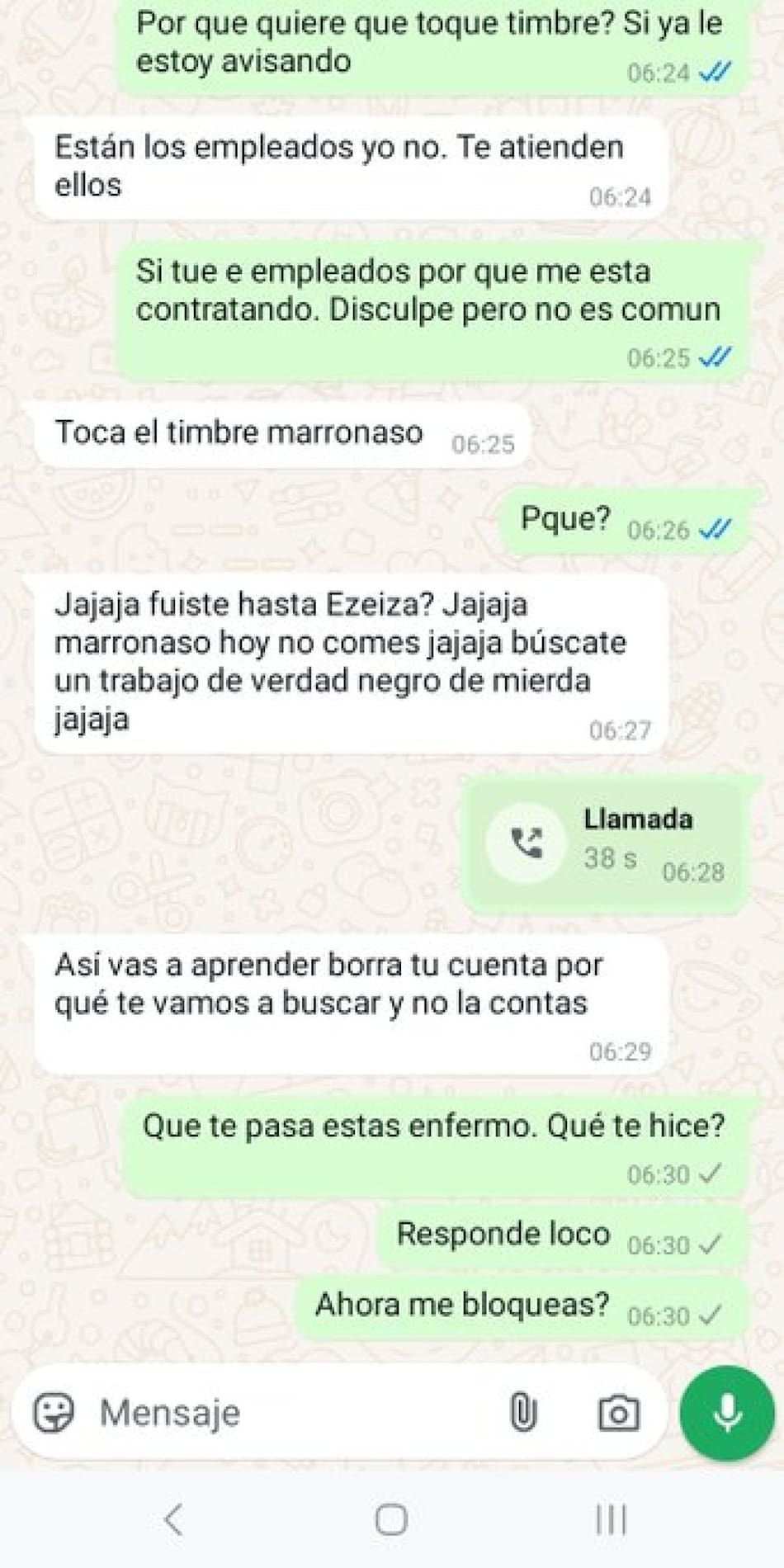Screen dimensions: 784x1568
Task: Open the emoji and sticker picker
Action: point(54,1413)
